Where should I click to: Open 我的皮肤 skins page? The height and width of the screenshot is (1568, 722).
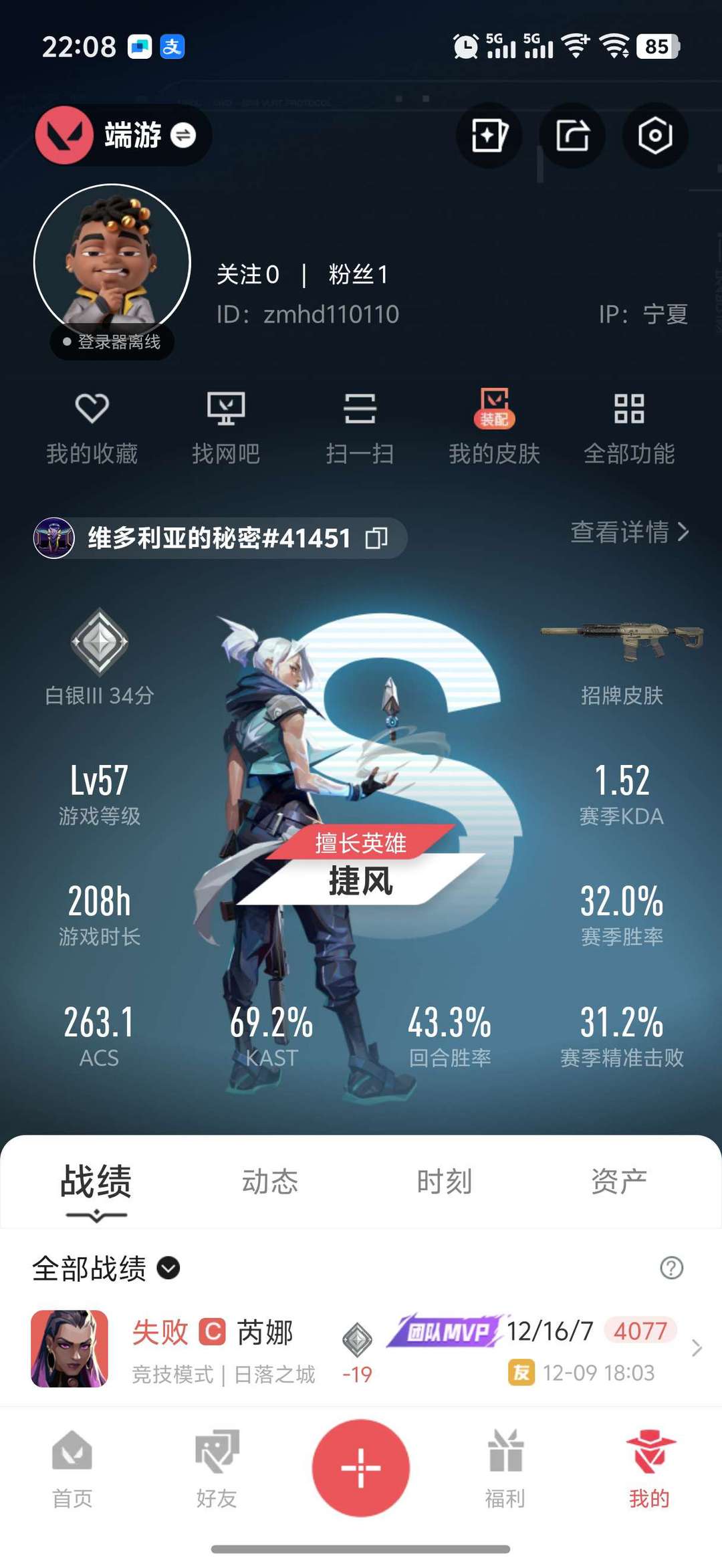(x=494, y=429)
